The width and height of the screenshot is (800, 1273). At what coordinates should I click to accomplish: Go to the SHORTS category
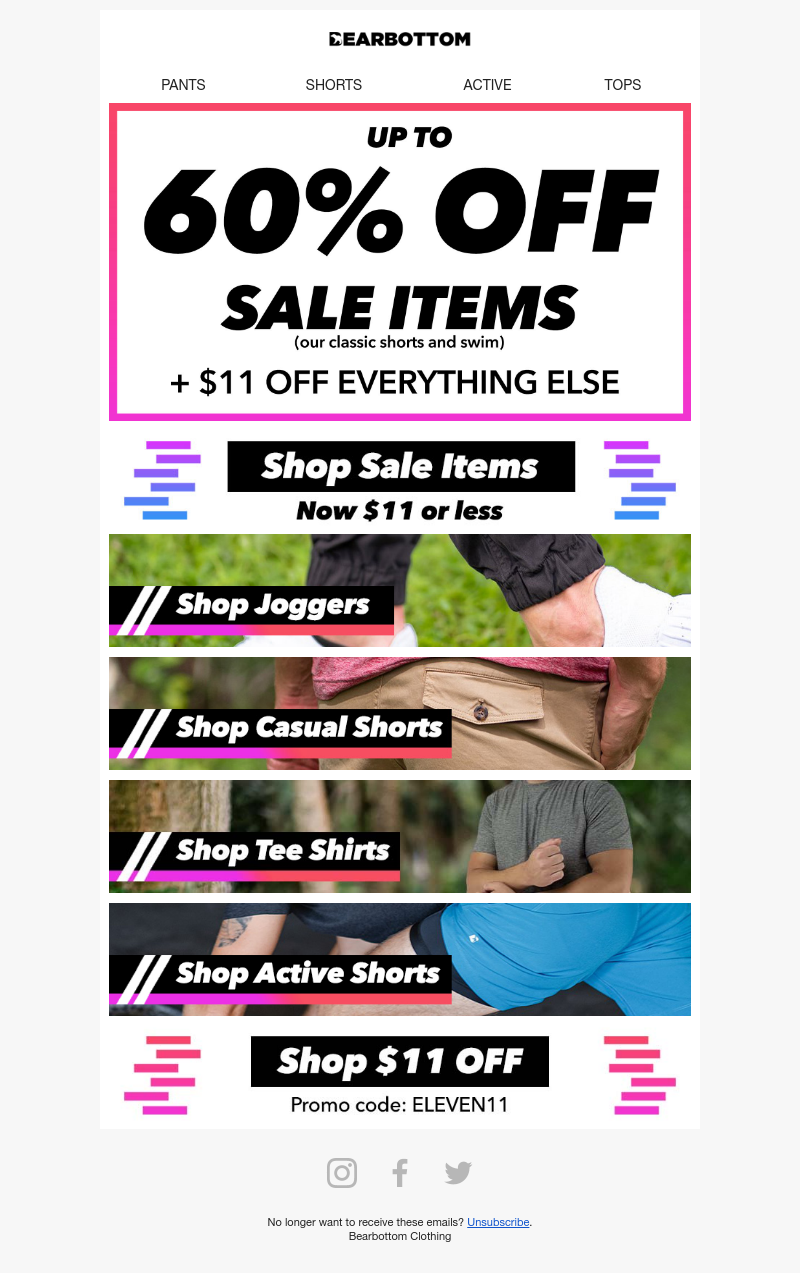pos(333,85)
